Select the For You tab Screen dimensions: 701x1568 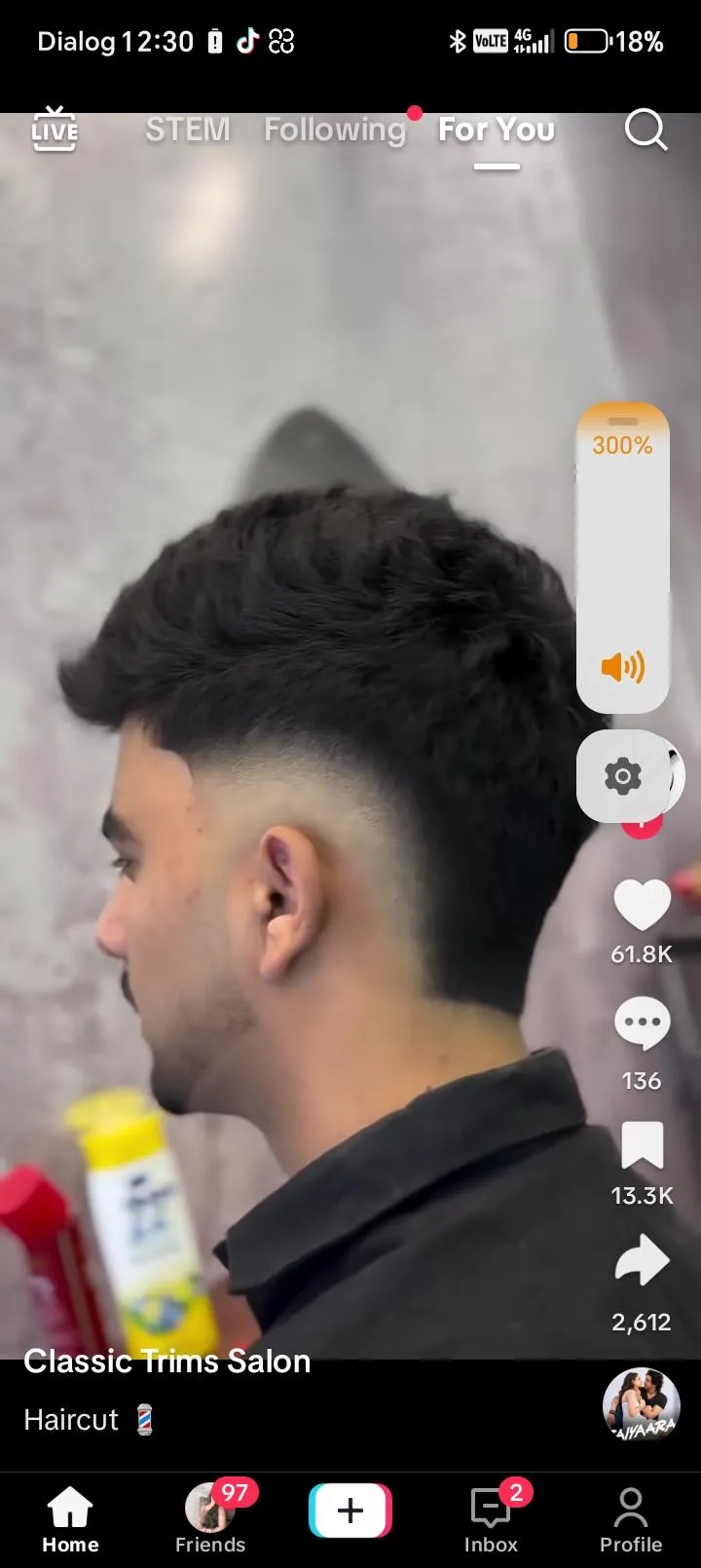[497, 130]
